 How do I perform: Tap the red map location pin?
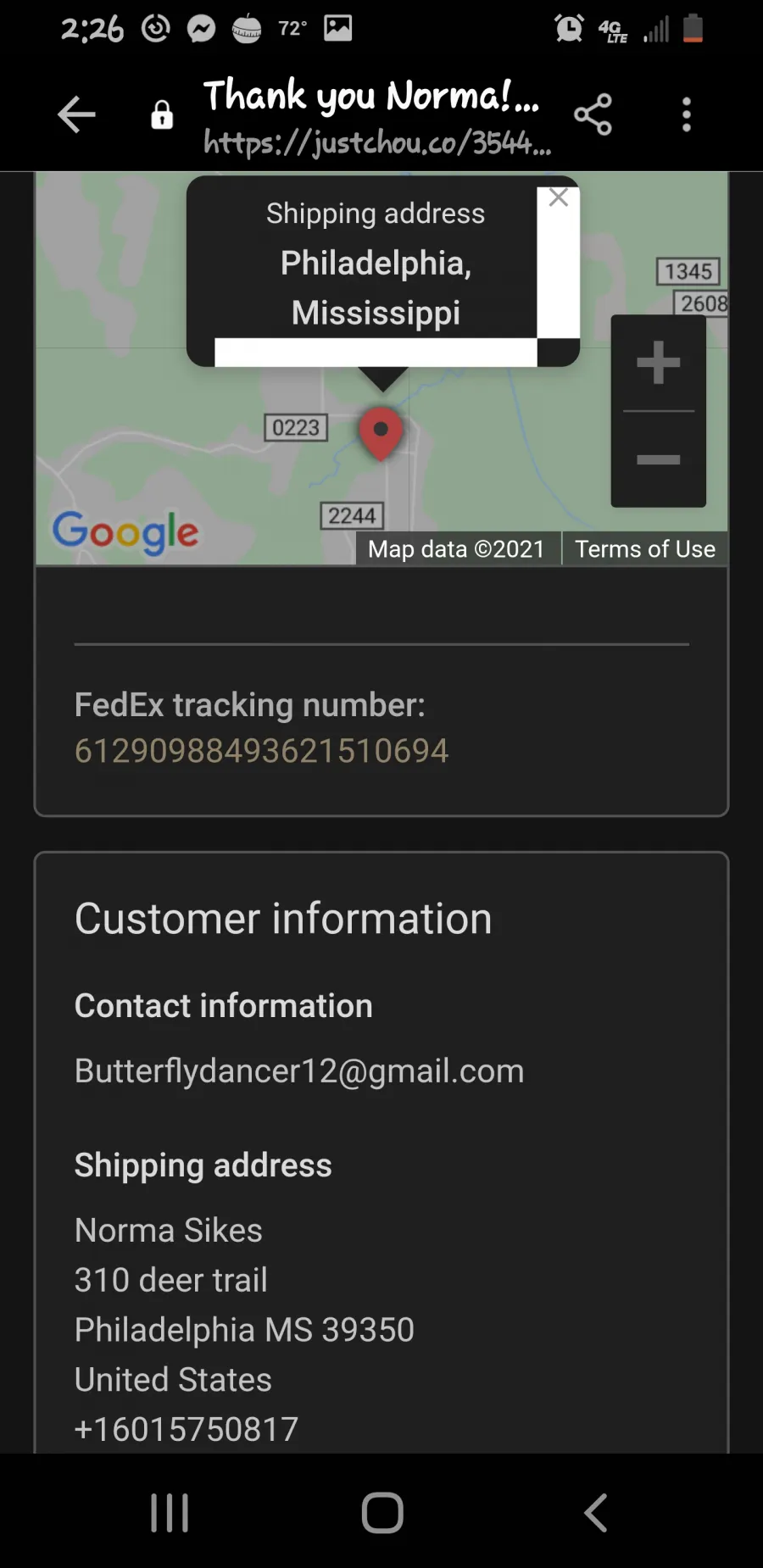[x=381, y=433]
